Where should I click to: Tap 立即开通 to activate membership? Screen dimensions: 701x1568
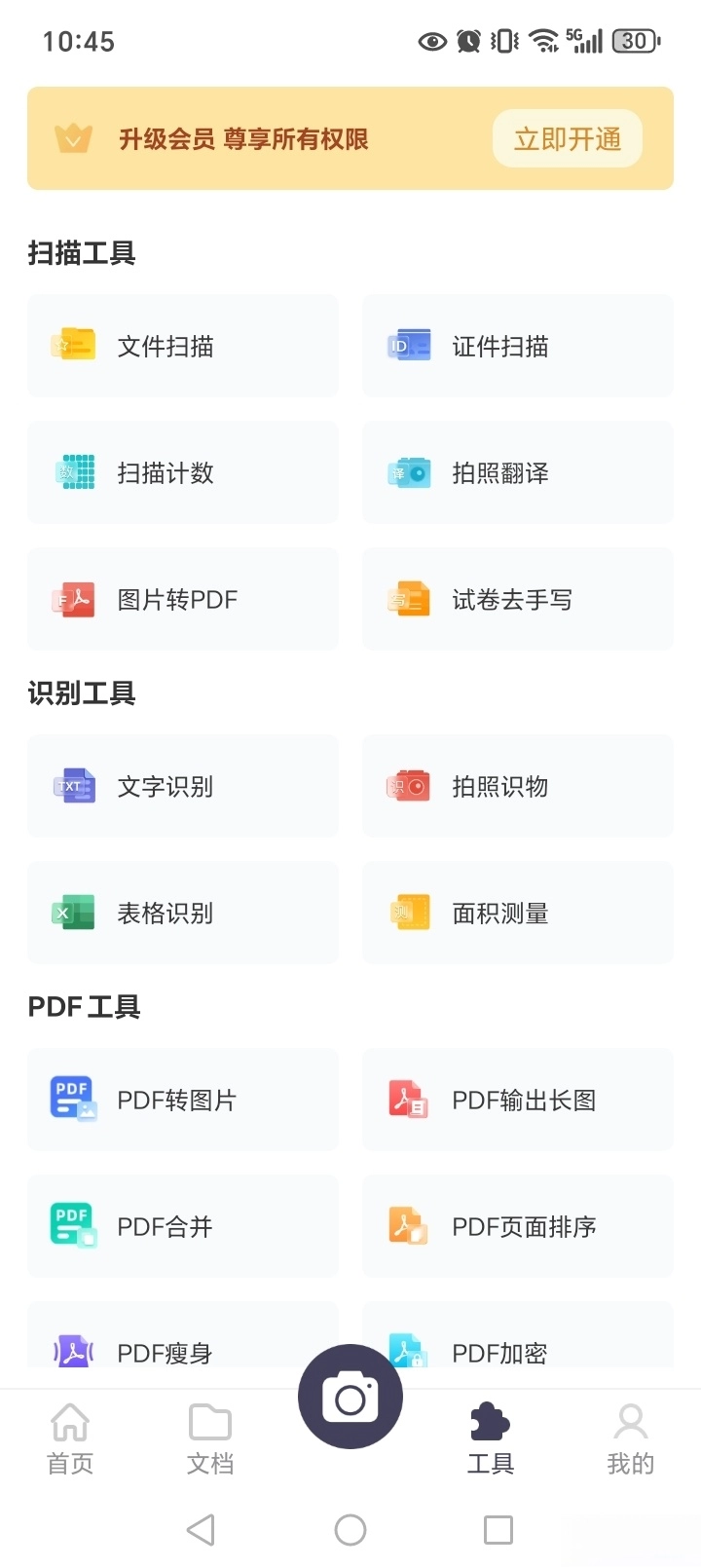[x=567, y=138]
